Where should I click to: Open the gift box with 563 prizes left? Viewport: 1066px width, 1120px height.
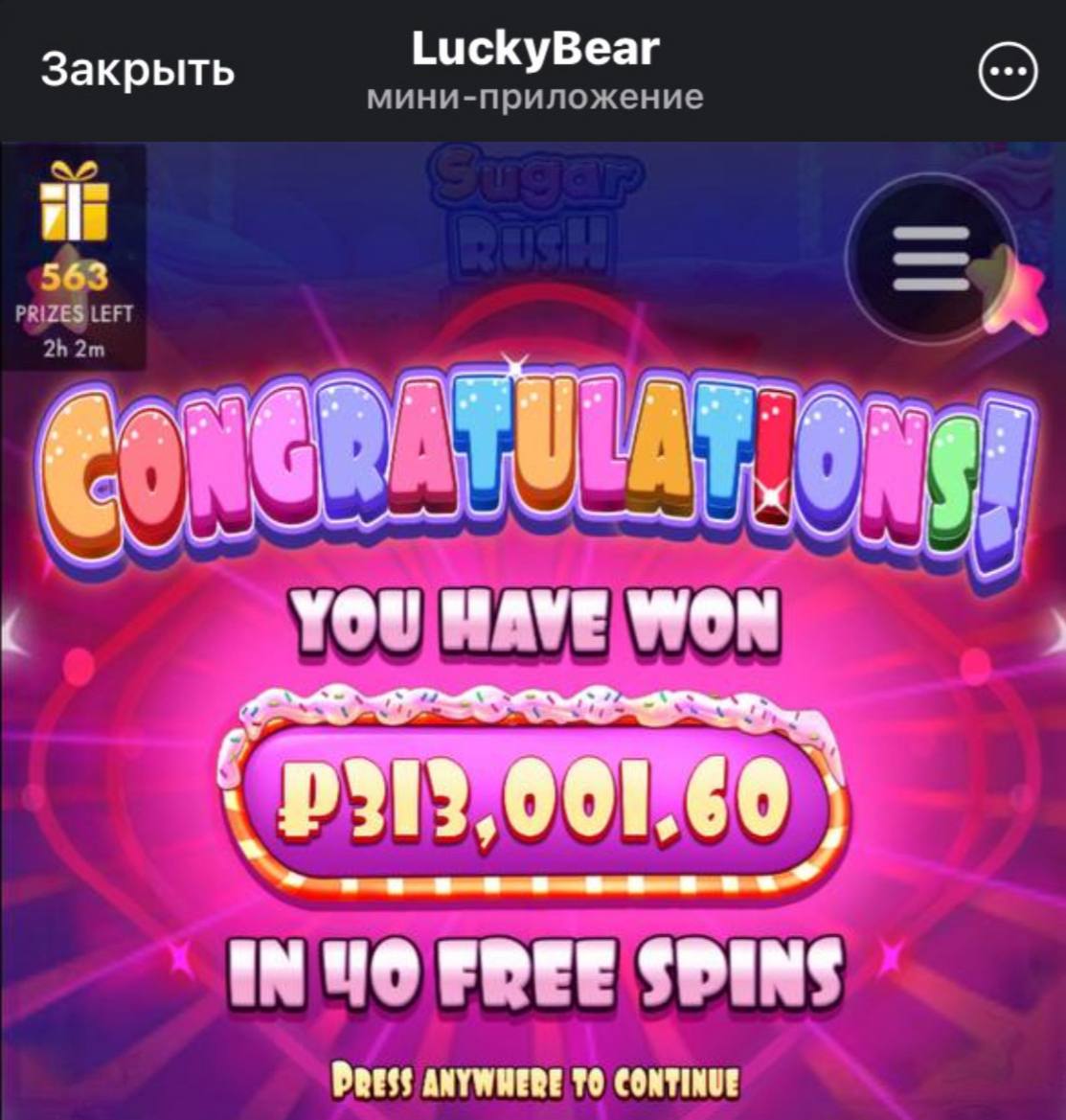tap(74, 203)
